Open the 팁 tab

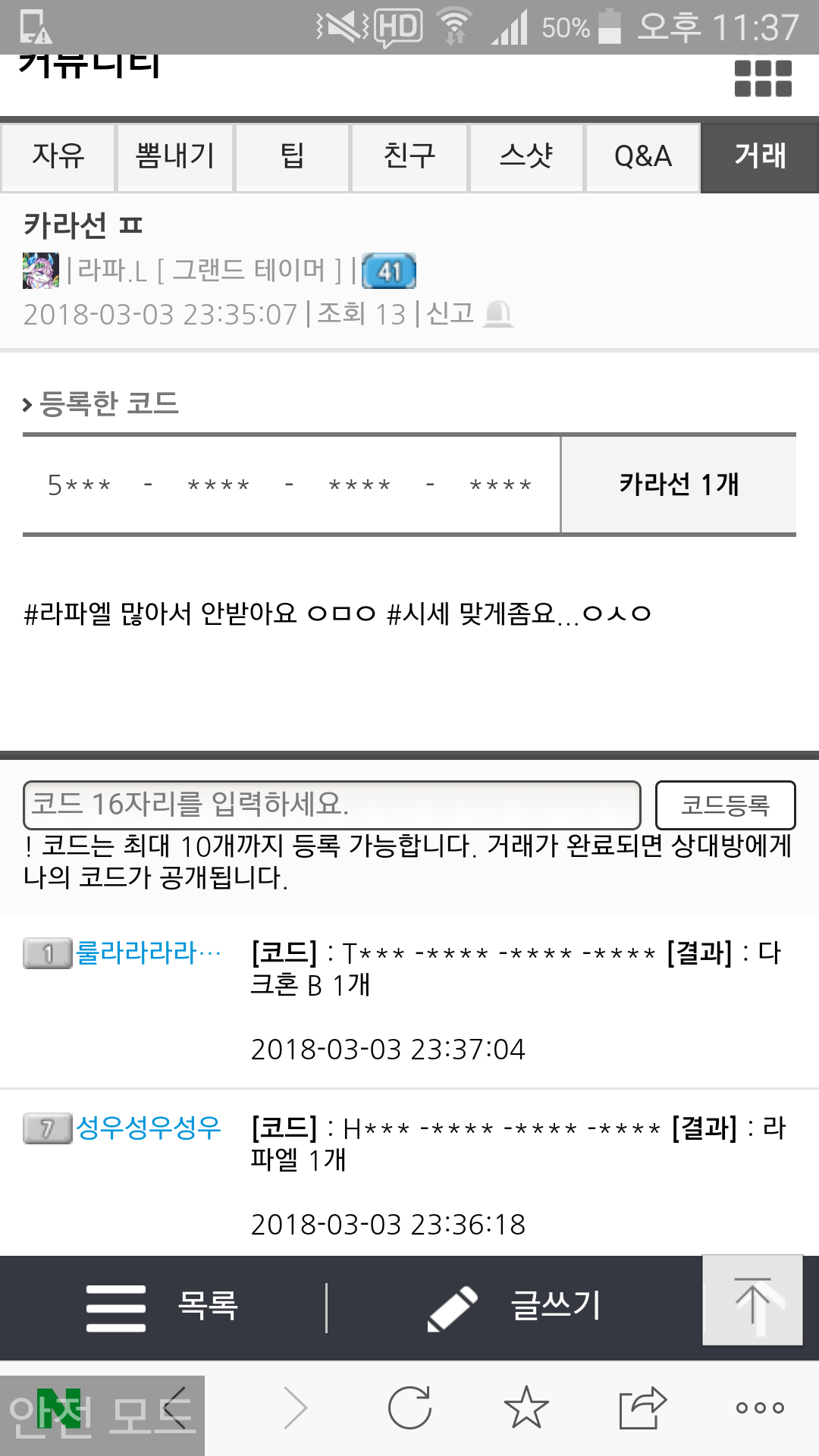pos(293,157)
